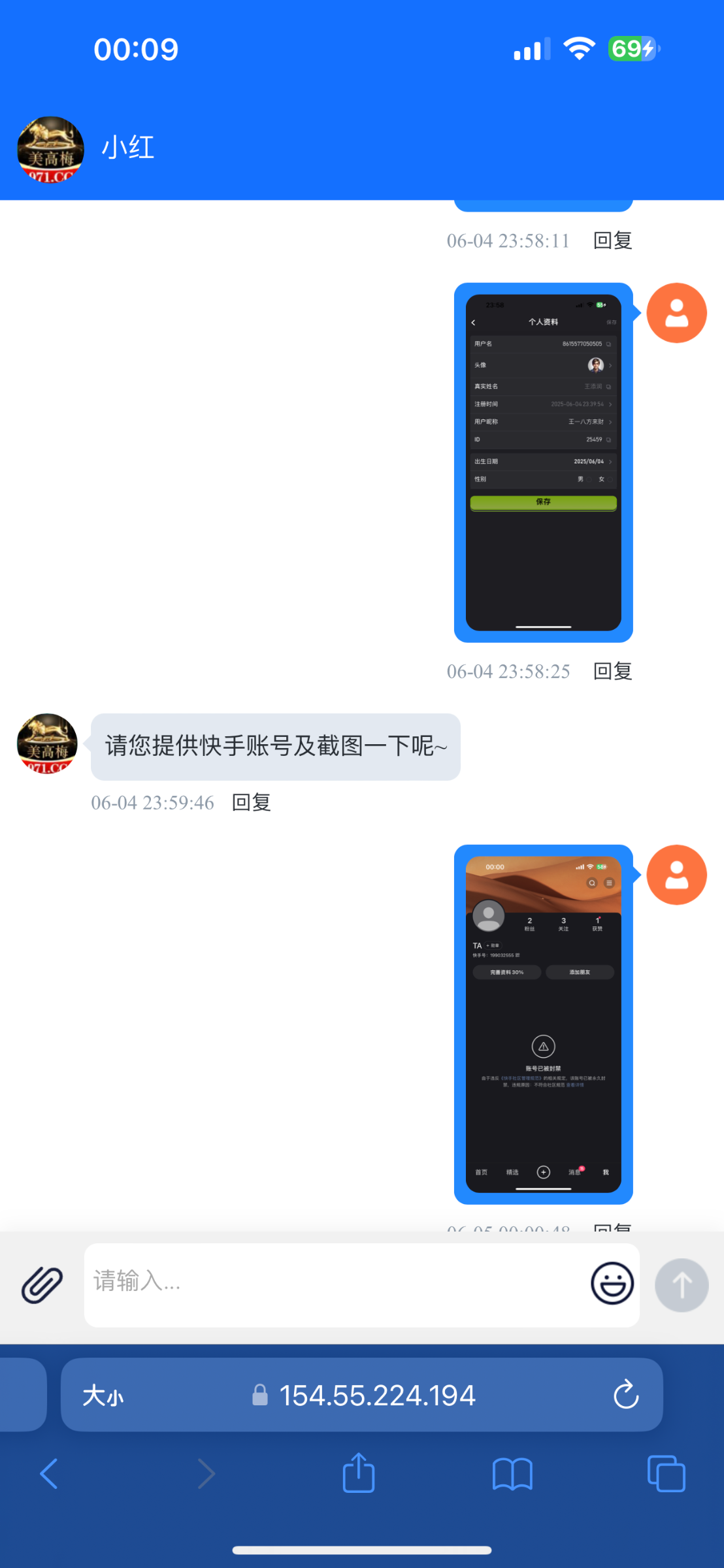Open the 大小 page settings menu
724x1568 pixels.
click(103, 1396)
